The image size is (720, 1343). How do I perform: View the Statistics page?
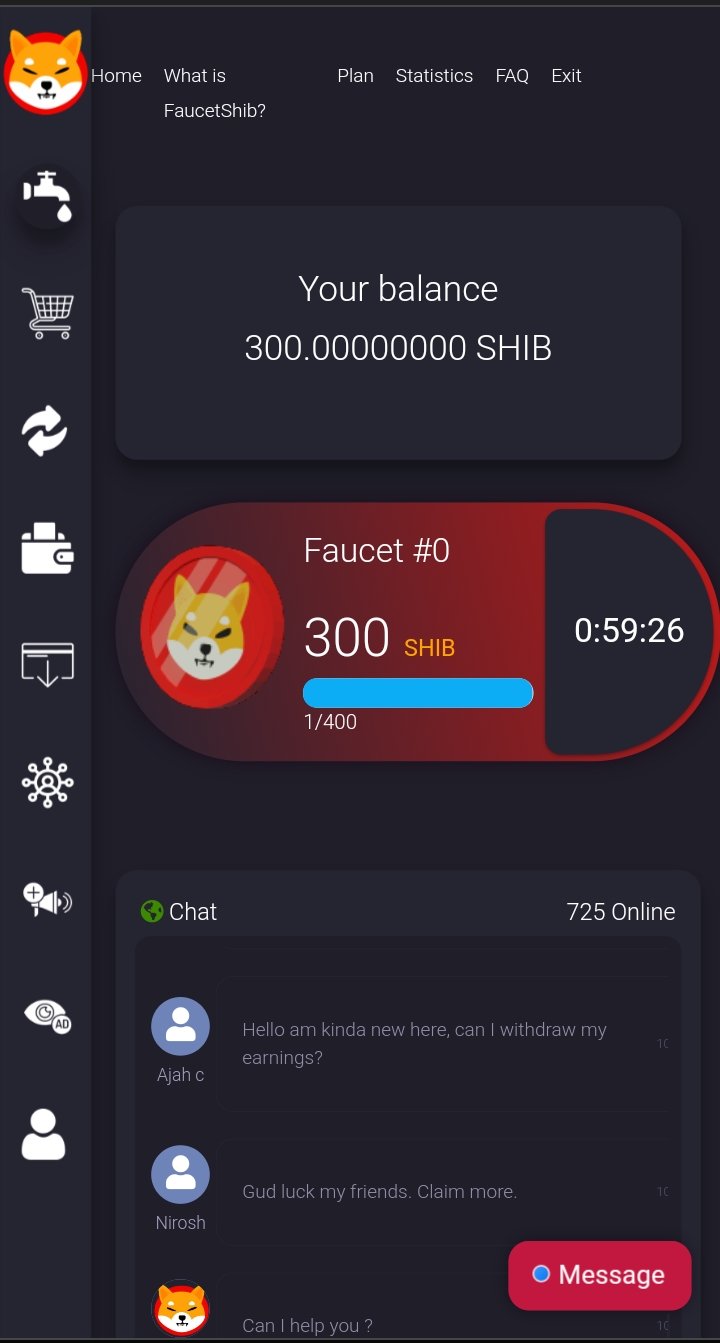coord(434,76)
